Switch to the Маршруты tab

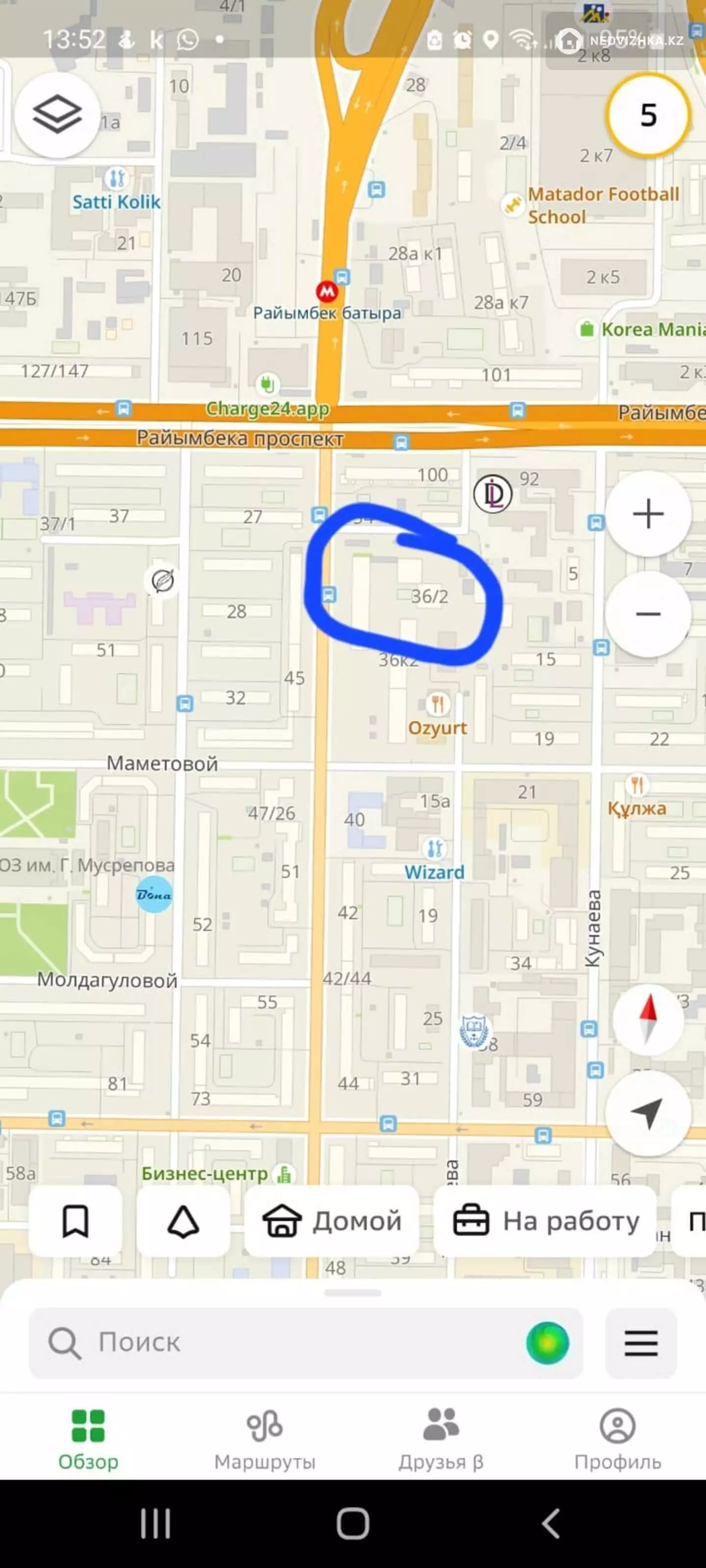(x=265, y=1439)
